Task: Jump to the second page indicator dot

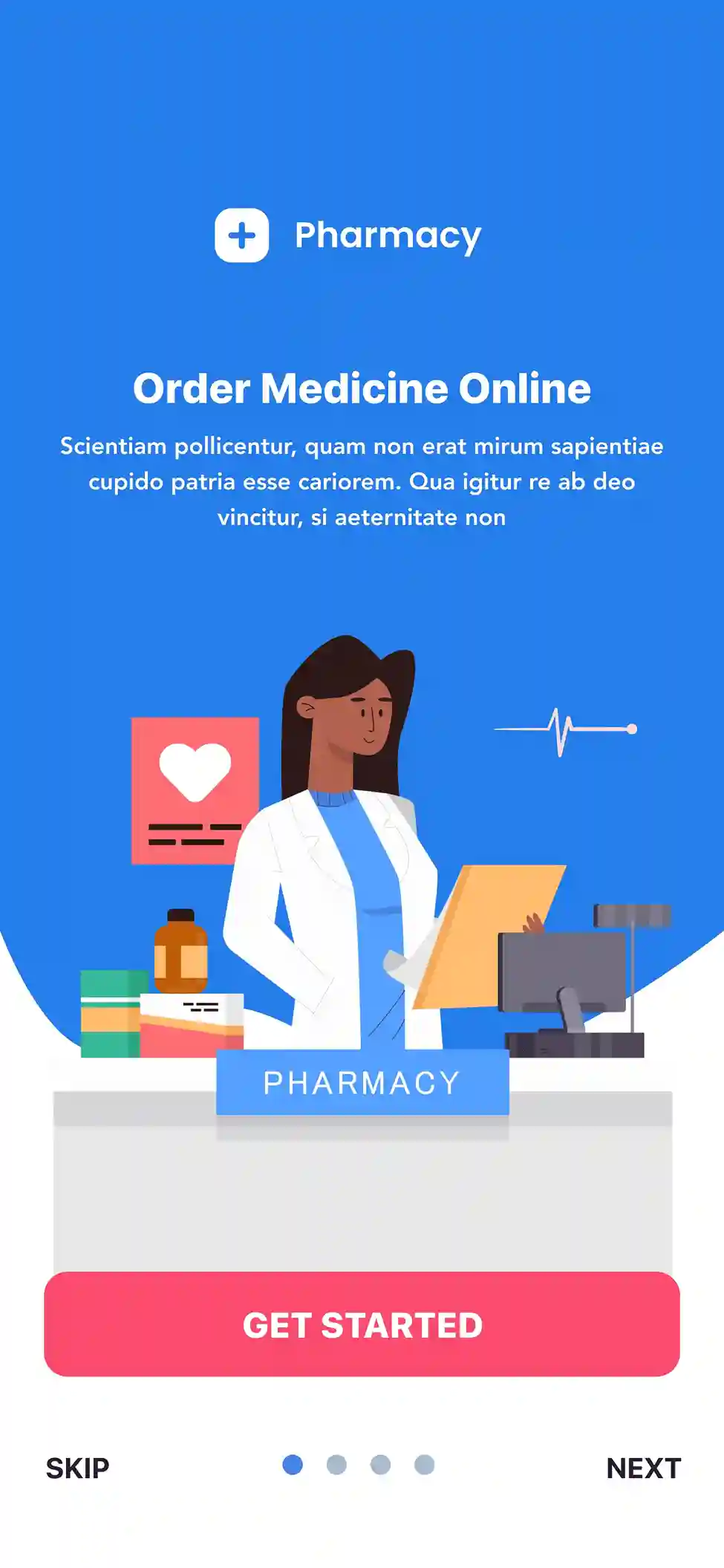Action: tap(336, 1464)
